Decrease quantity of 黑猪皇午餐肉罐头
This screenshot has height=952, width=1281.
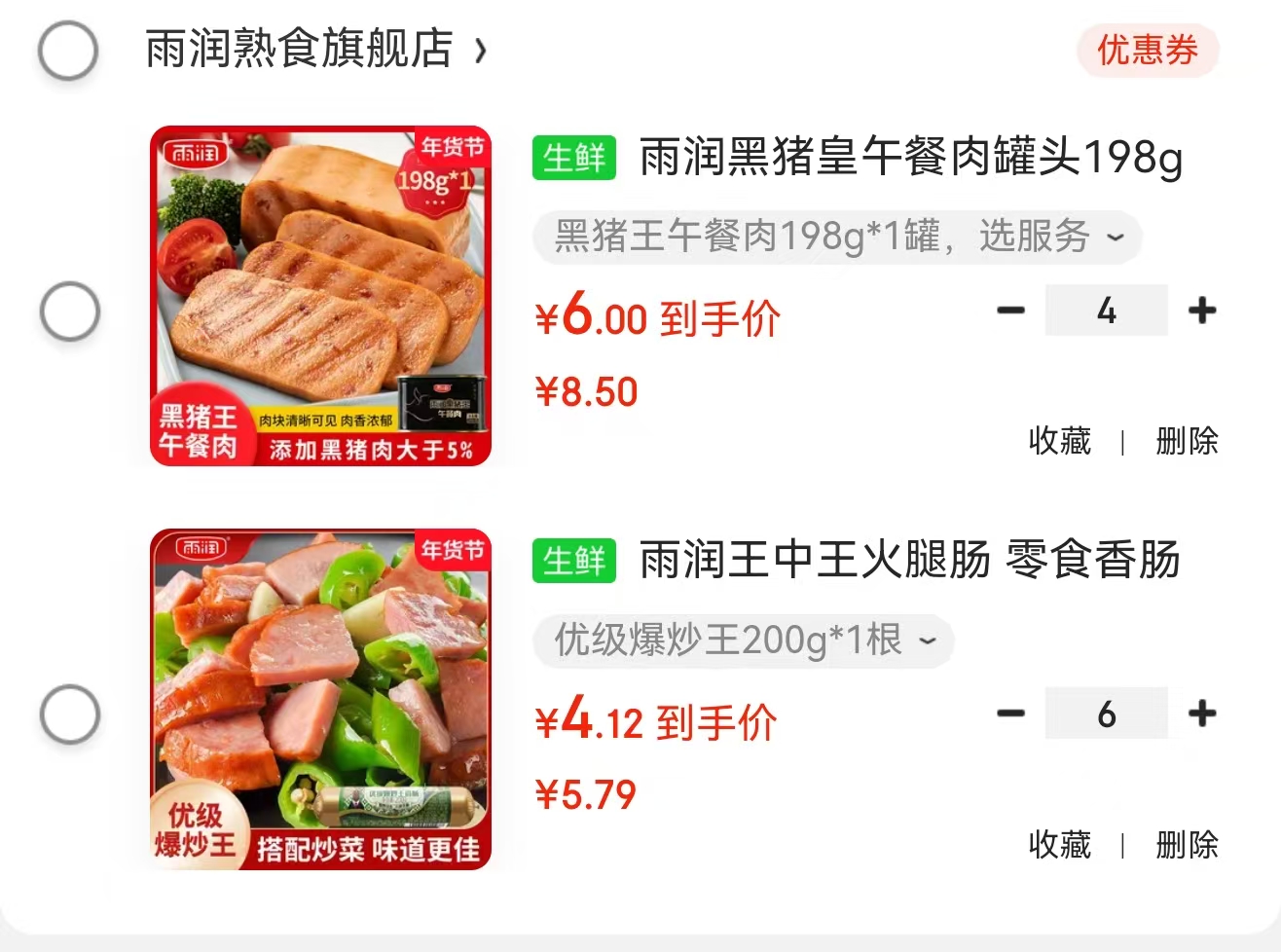pyautogui.click(x=1011, y=311)
